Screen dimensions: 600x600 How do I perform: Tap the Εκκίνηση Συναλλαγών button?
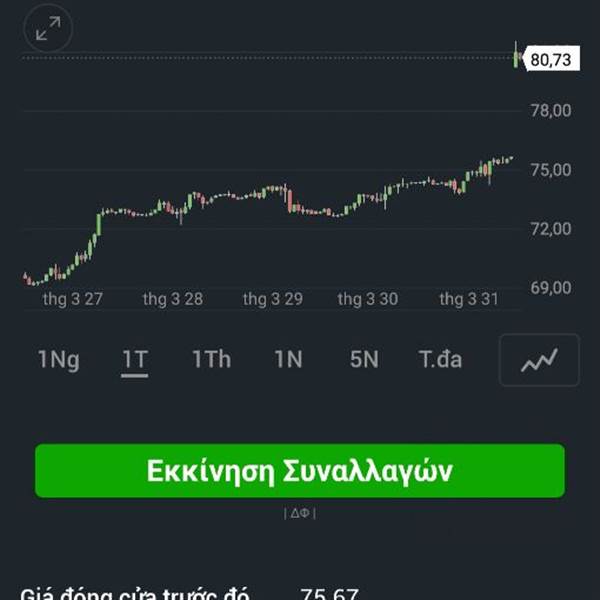[x=300, y=471]
